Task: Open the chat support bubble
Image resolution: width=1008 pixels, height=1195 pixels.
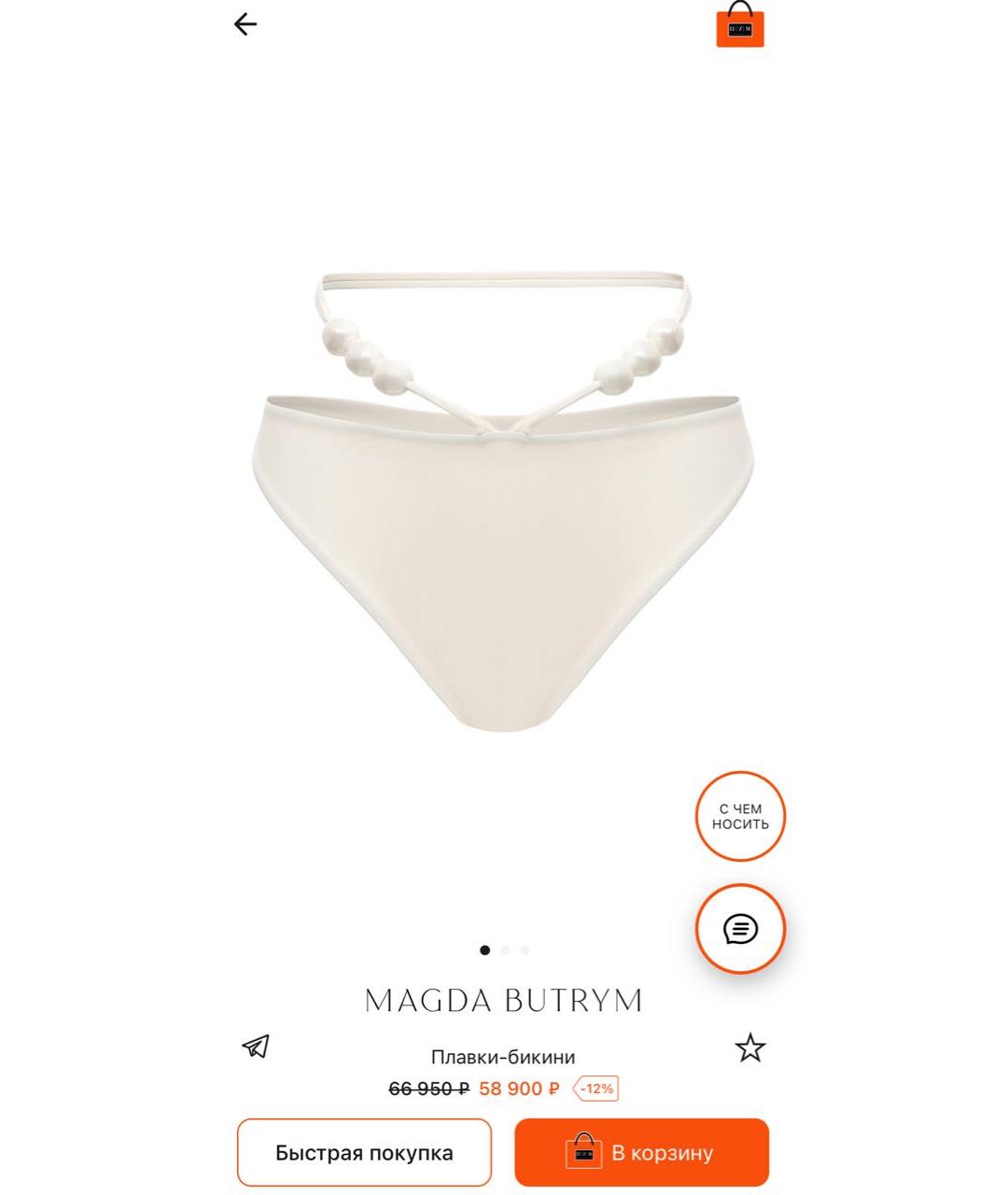Action: 740,929
